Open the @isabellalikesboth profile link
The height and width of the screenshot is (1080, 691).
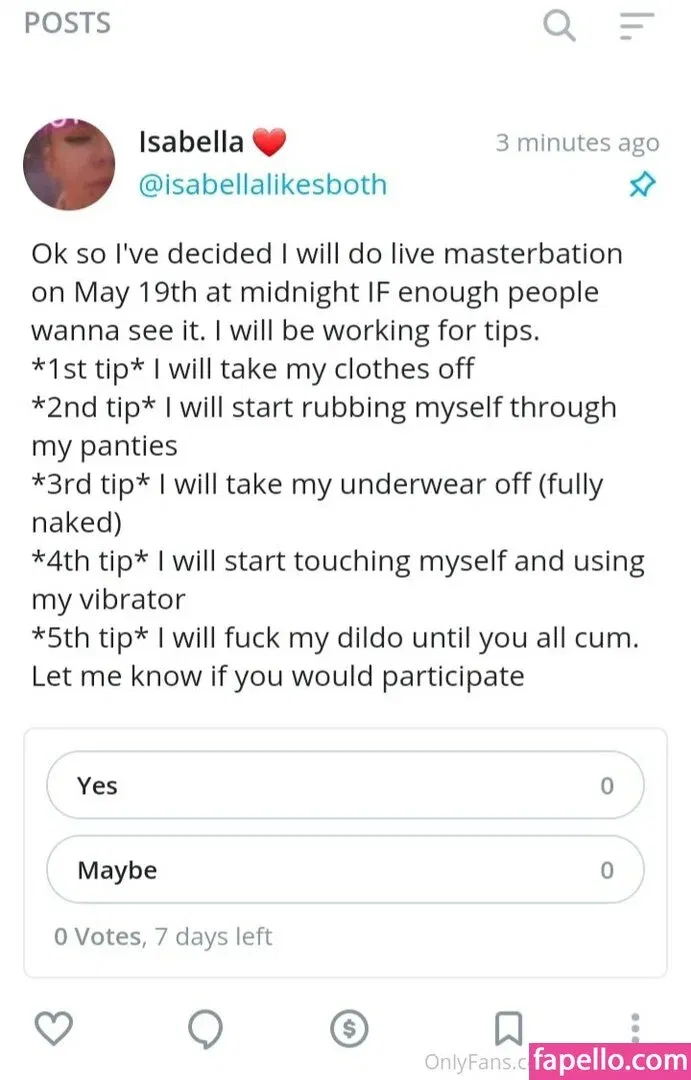[x=262, y=185]
